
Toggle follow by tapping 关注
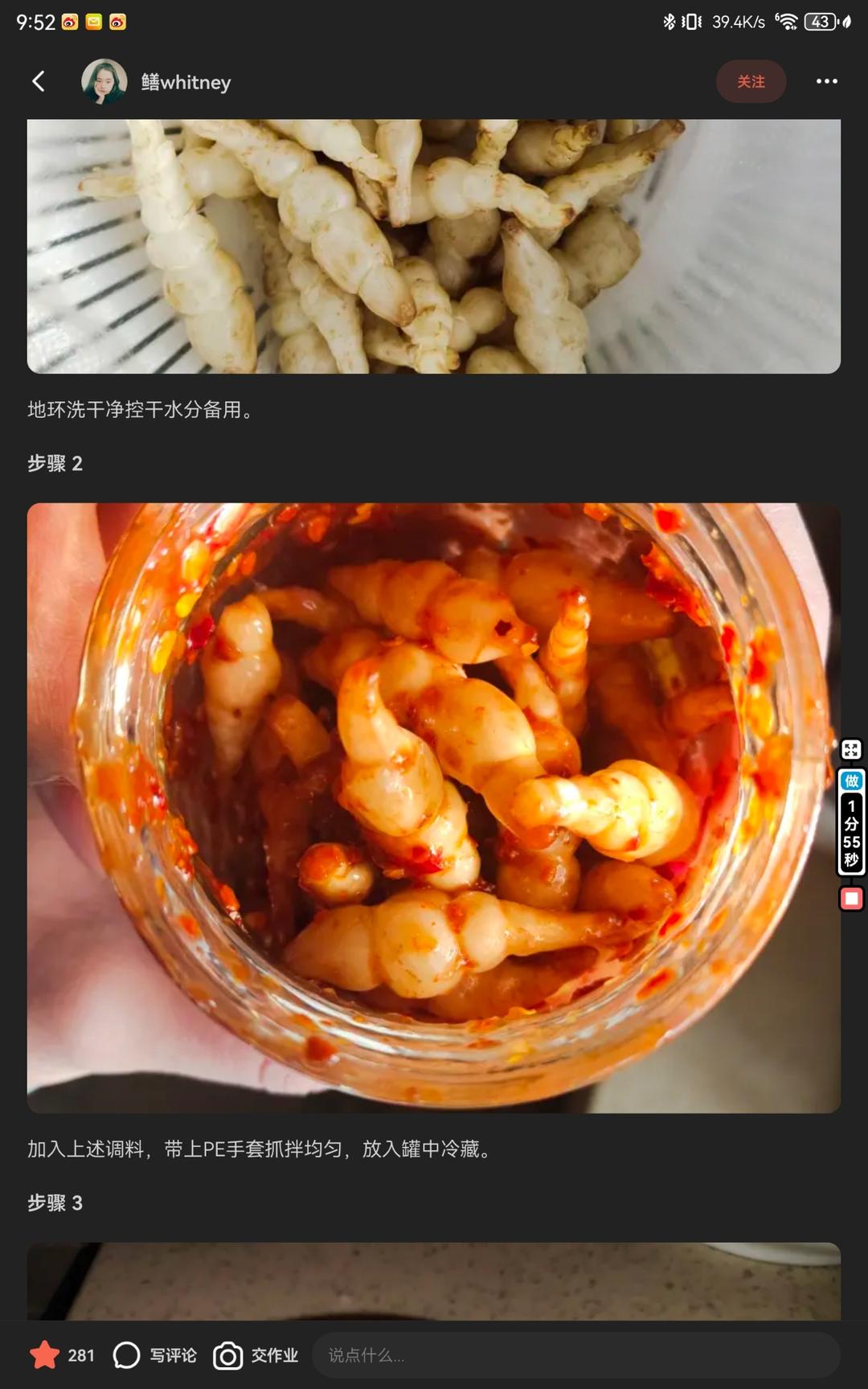[x=751, y=81]
